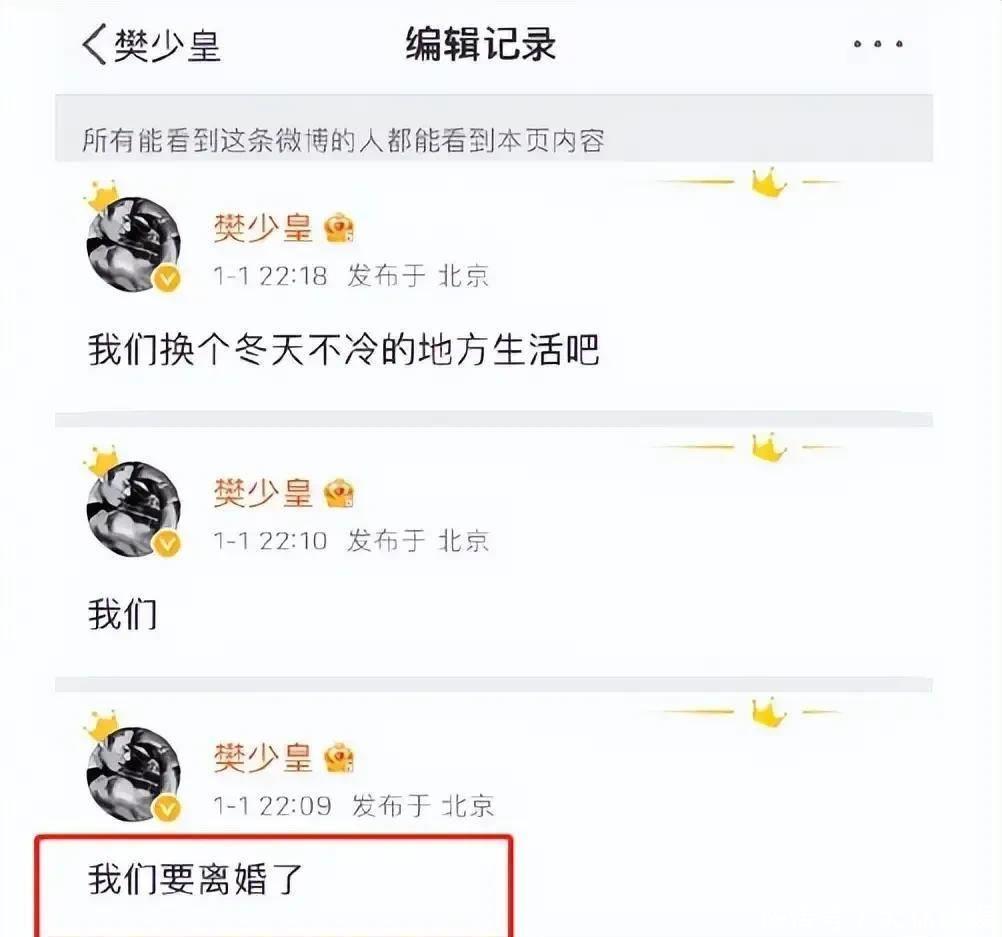The image size is (1002, 937).
Task: Tap username 樊少皇 on the 22:09 entry
Action: [263, 758]
